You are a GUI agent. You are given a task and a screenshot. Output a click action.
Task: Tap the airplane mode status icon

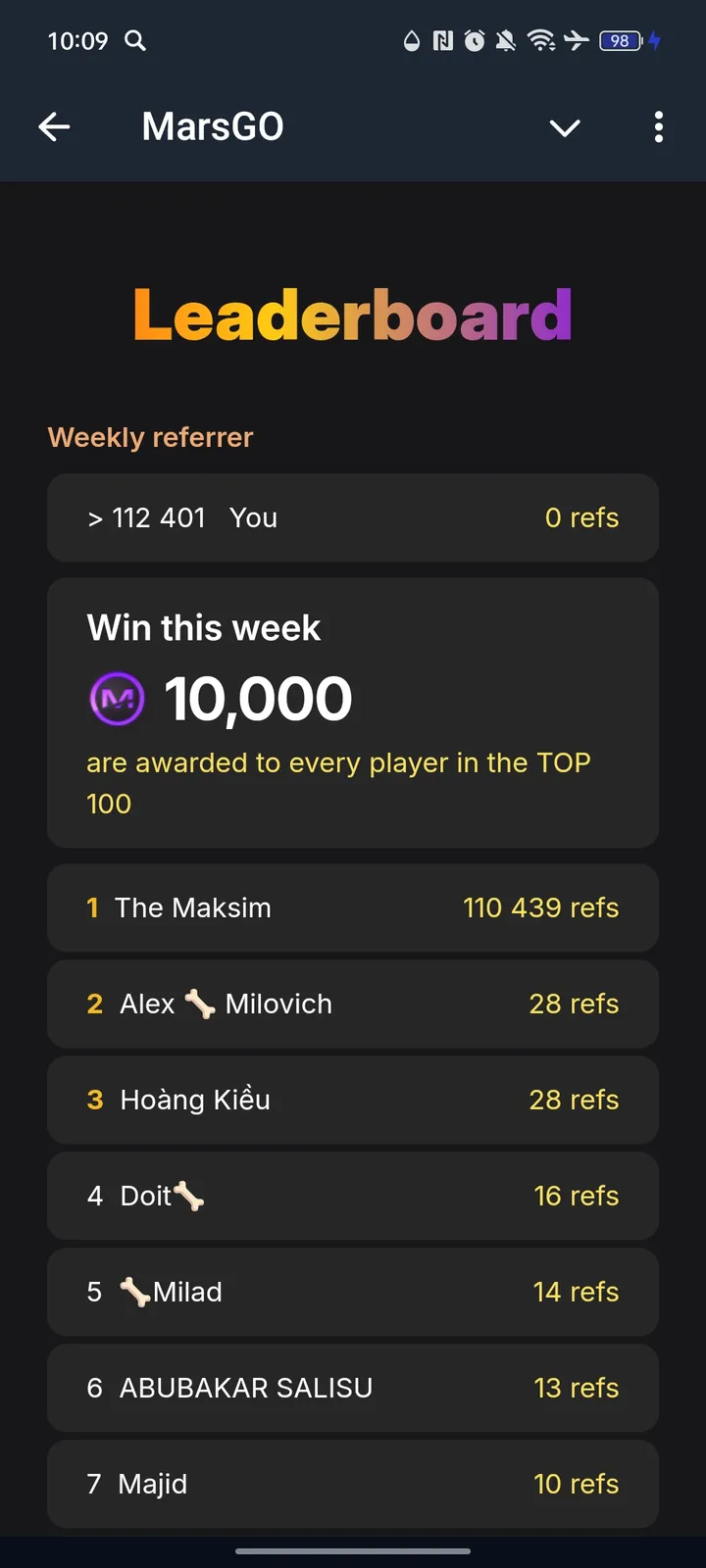[577, 41]
